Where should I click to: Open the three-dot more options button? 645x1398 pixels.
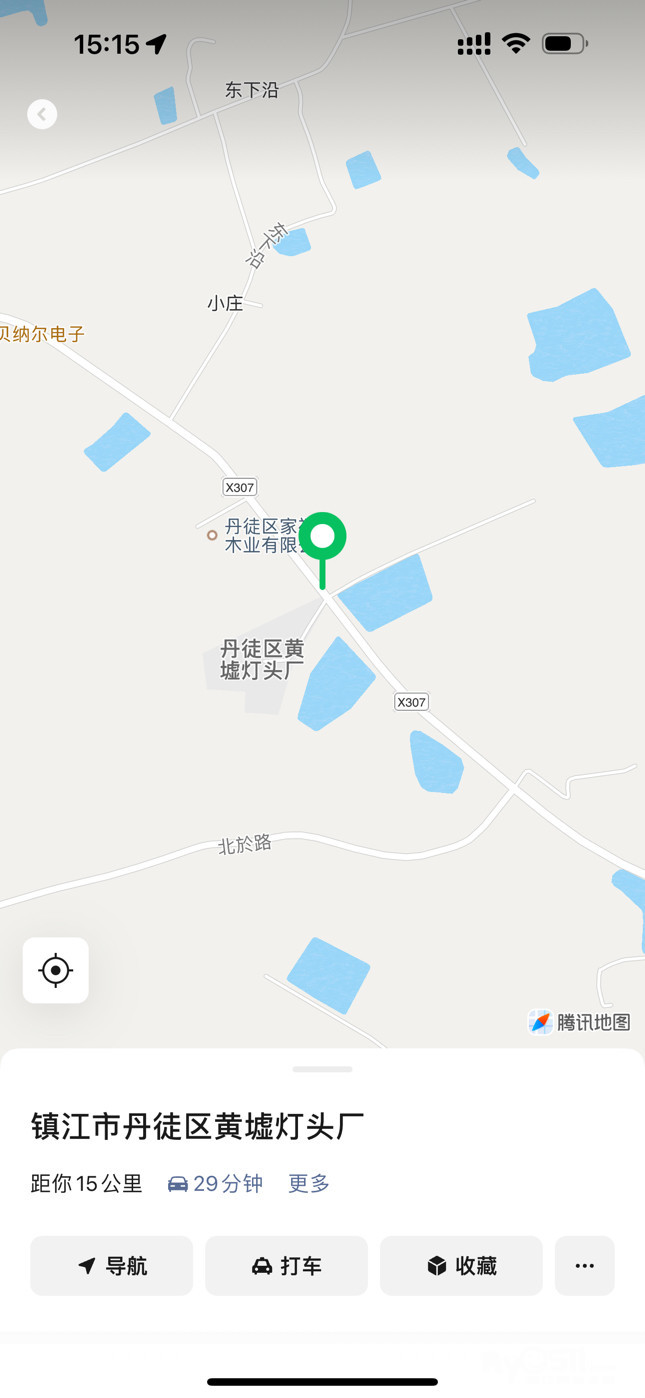tap(585, 1266)
